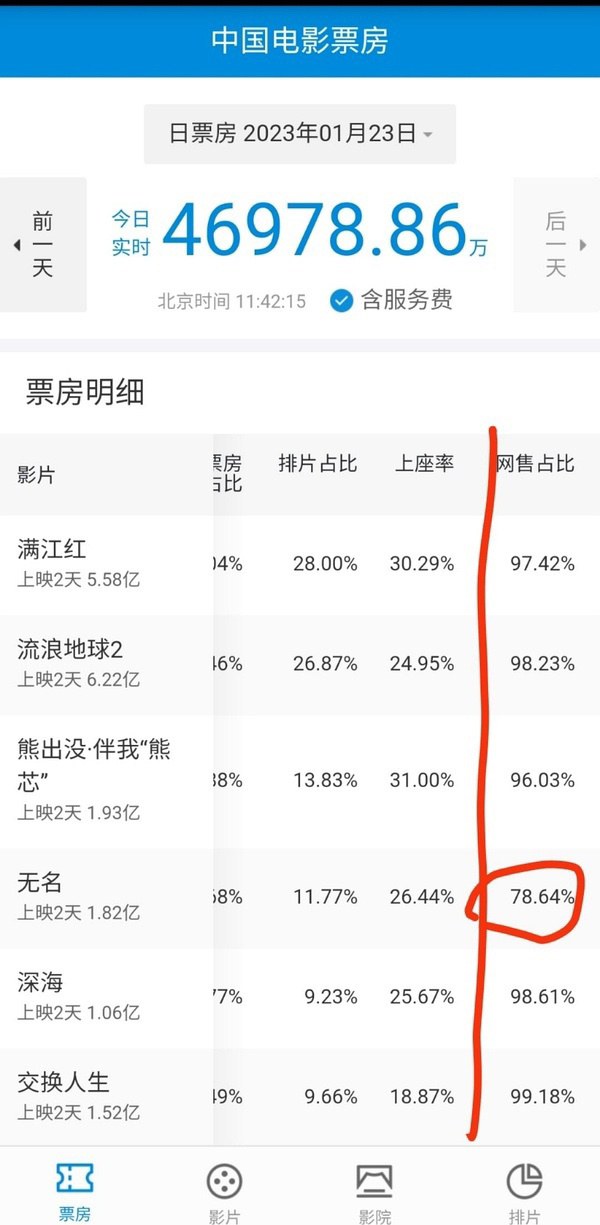The height and width of the screenshot is (1225, 600).
Task: Open the date picker for 2023年01月23日
Action: click(x=300, y=134)
